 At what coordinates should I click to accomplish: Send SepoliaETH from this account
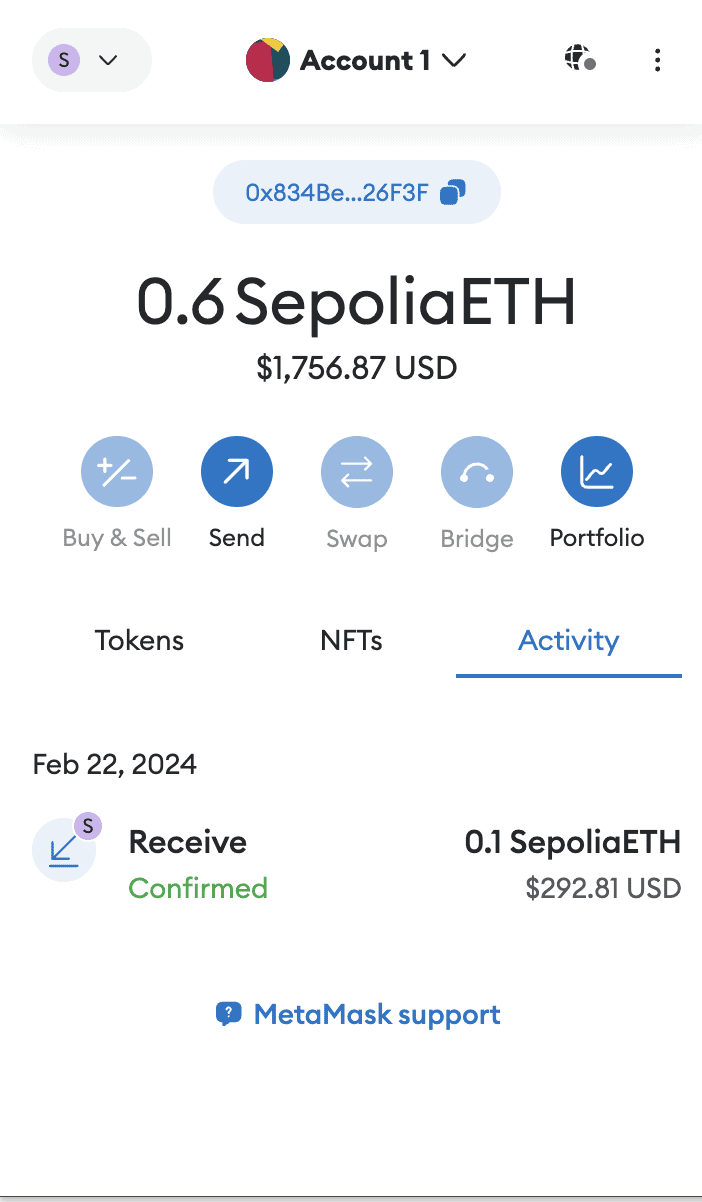click(x=237, y=472)
